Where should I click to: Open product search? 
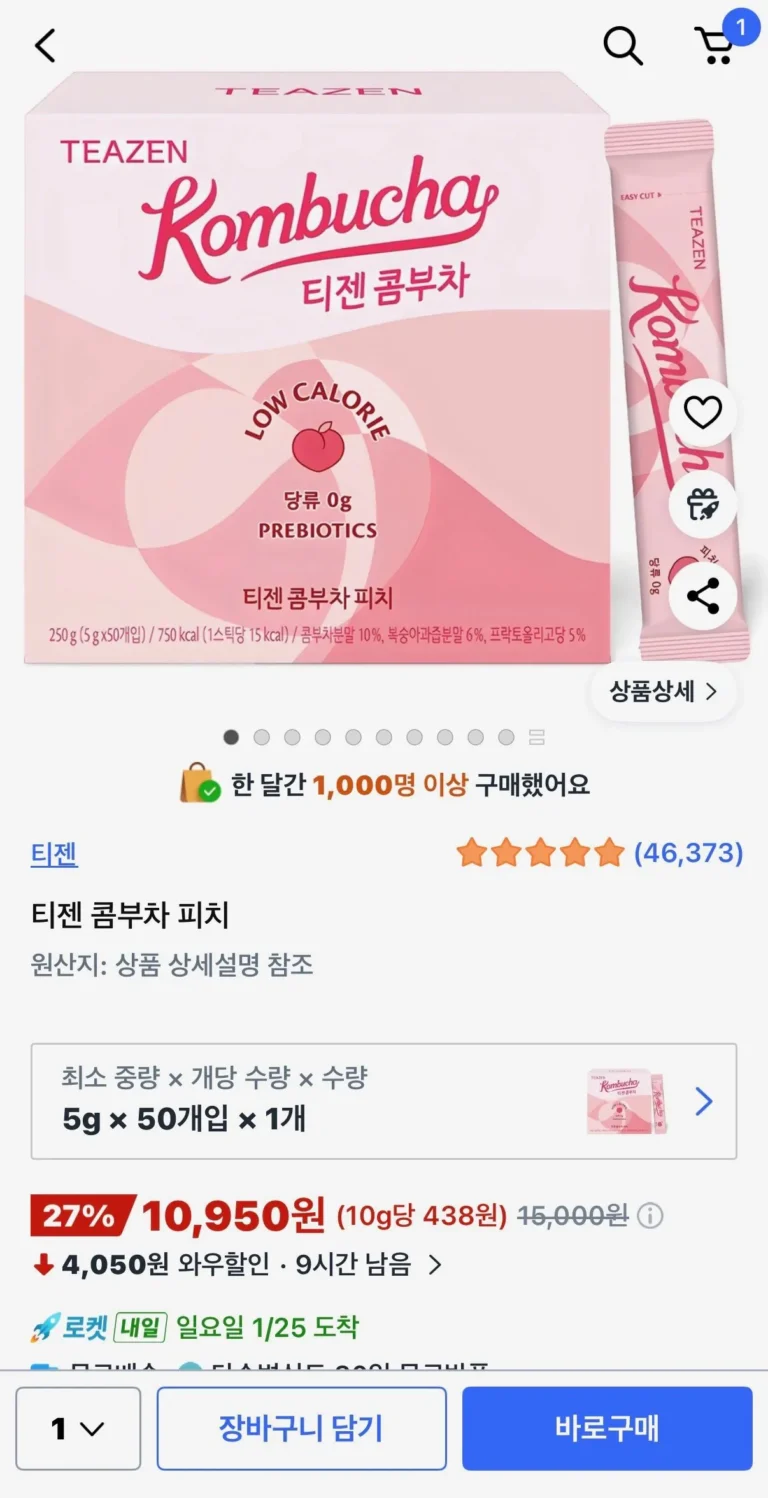coord(622,46)
